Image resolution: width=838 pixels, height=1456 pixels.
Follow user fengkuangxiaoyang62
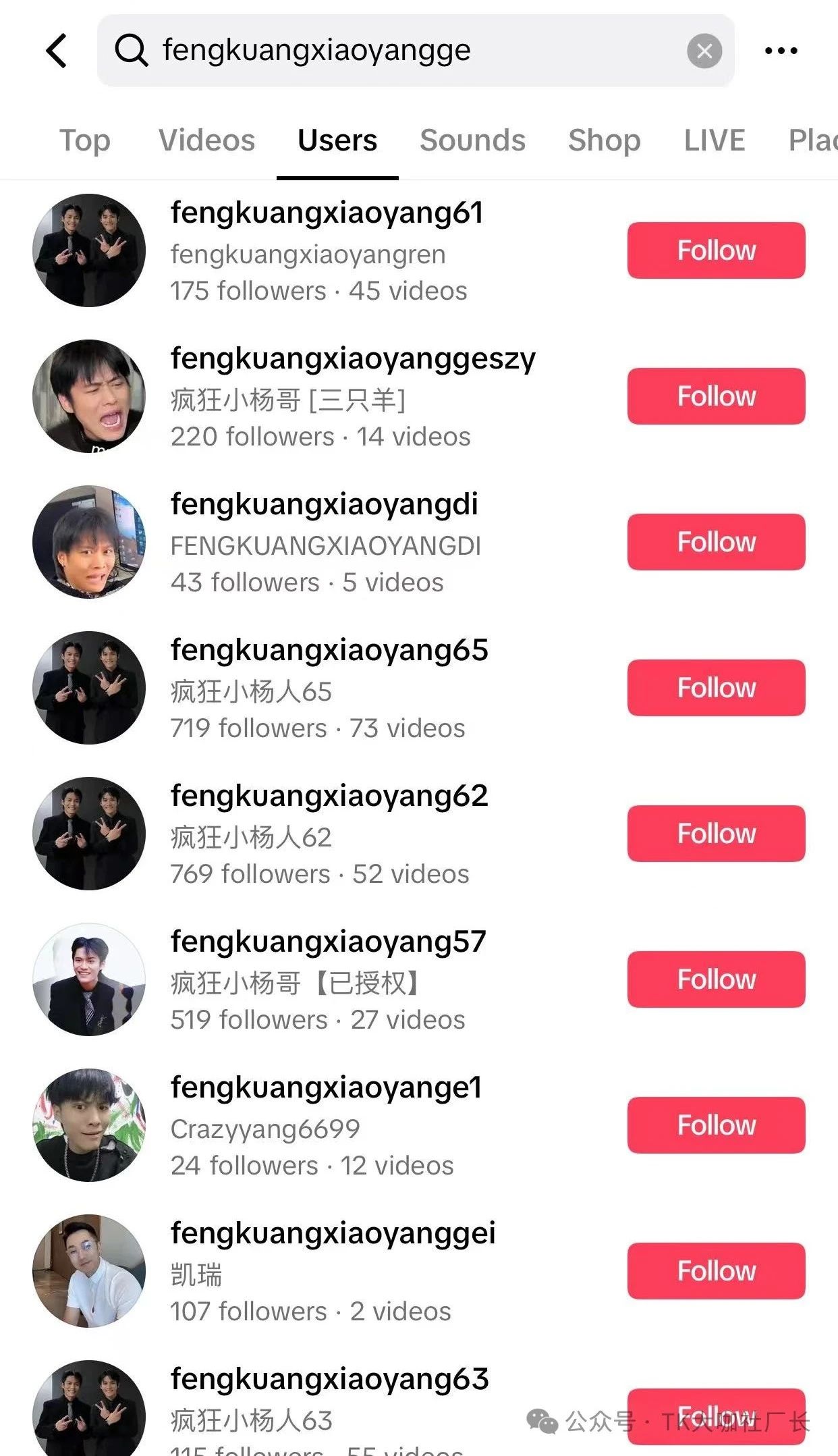pyautogui.click(x=716, y=834)
